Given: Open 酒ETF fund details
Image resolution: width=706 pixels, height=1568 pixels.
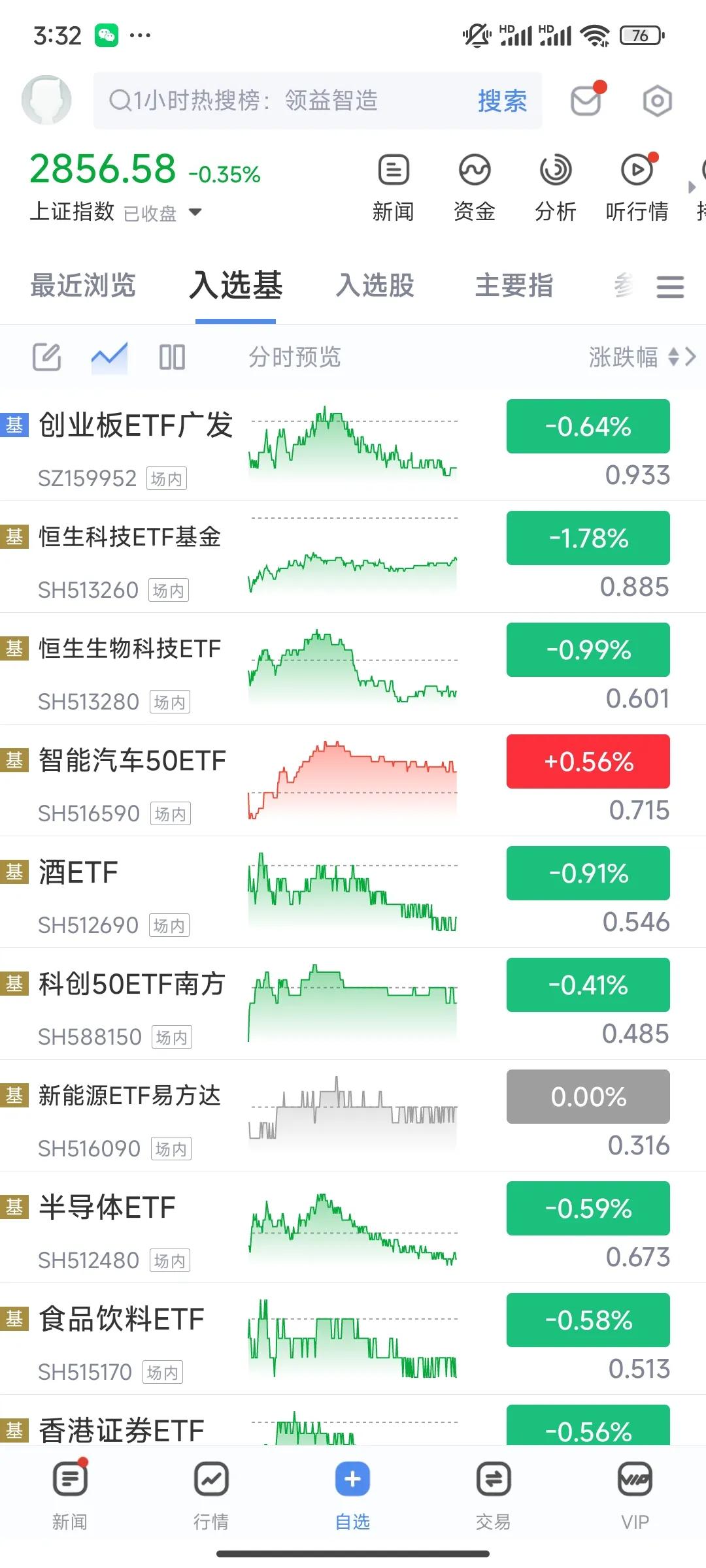Looking at the screenshot, I should [78, 873].
